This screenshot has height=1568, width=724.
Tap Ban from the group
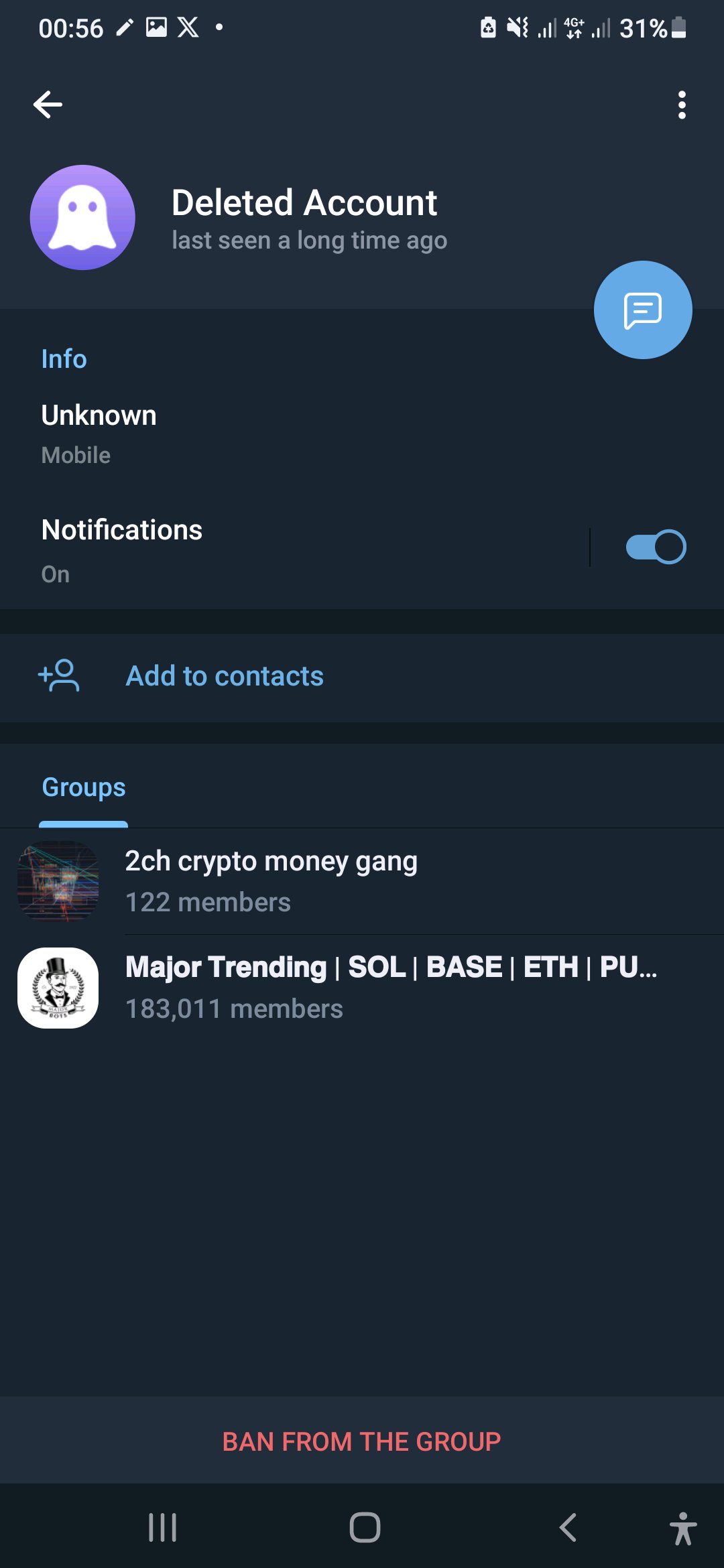362,1441
